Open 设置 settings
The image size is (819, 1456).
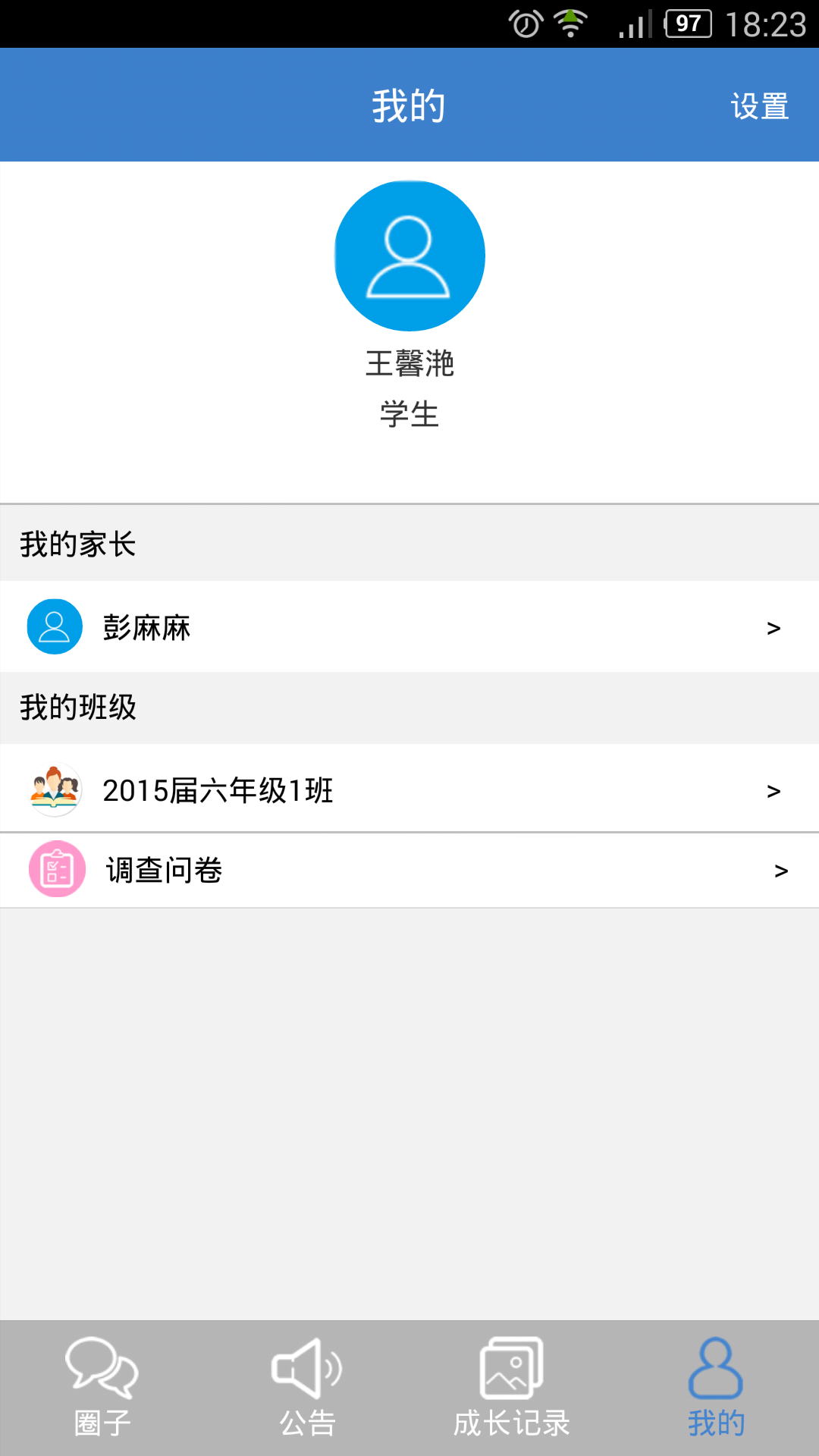point(759,106)
